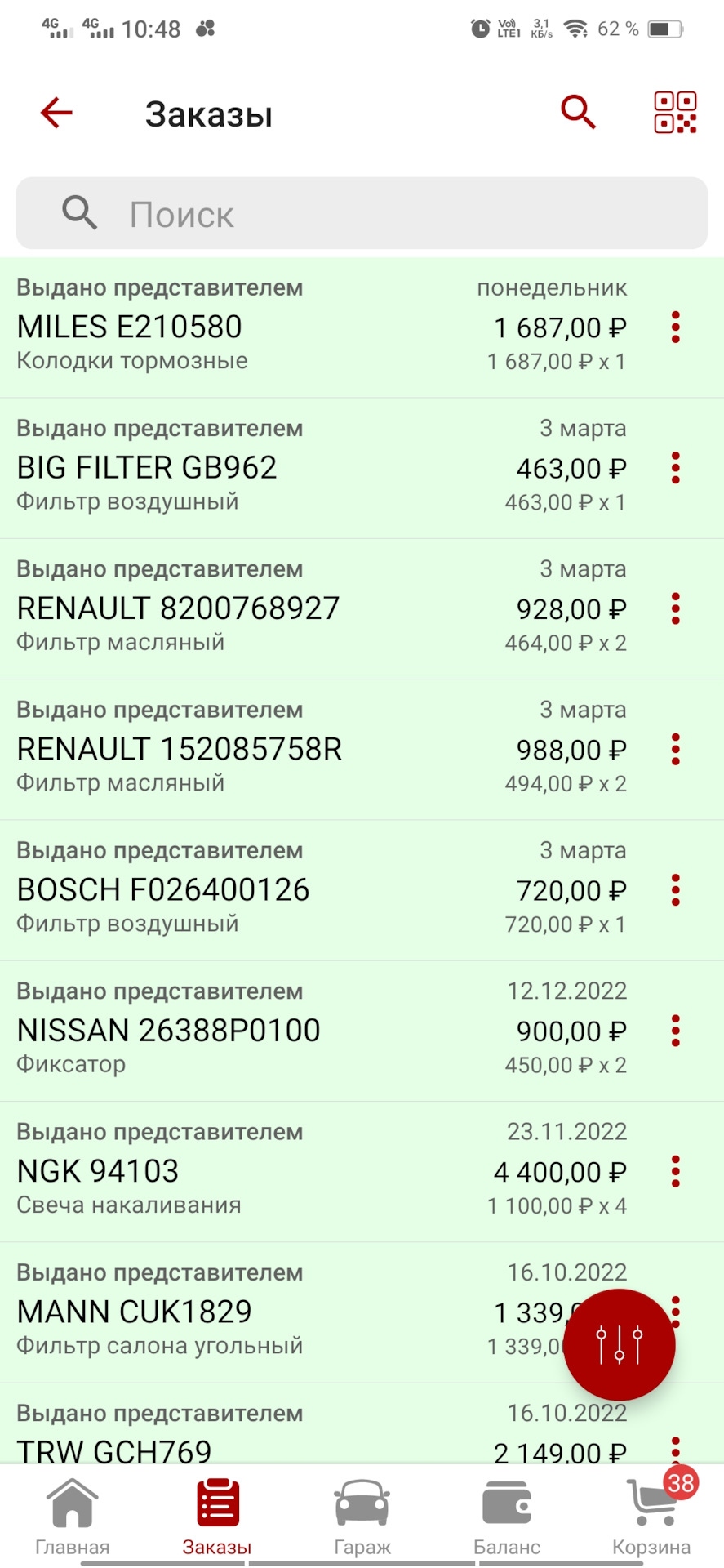The image size is (724, 1568).
Task: Open context menu for MANN CUK1829
Action: point(675,1312)
